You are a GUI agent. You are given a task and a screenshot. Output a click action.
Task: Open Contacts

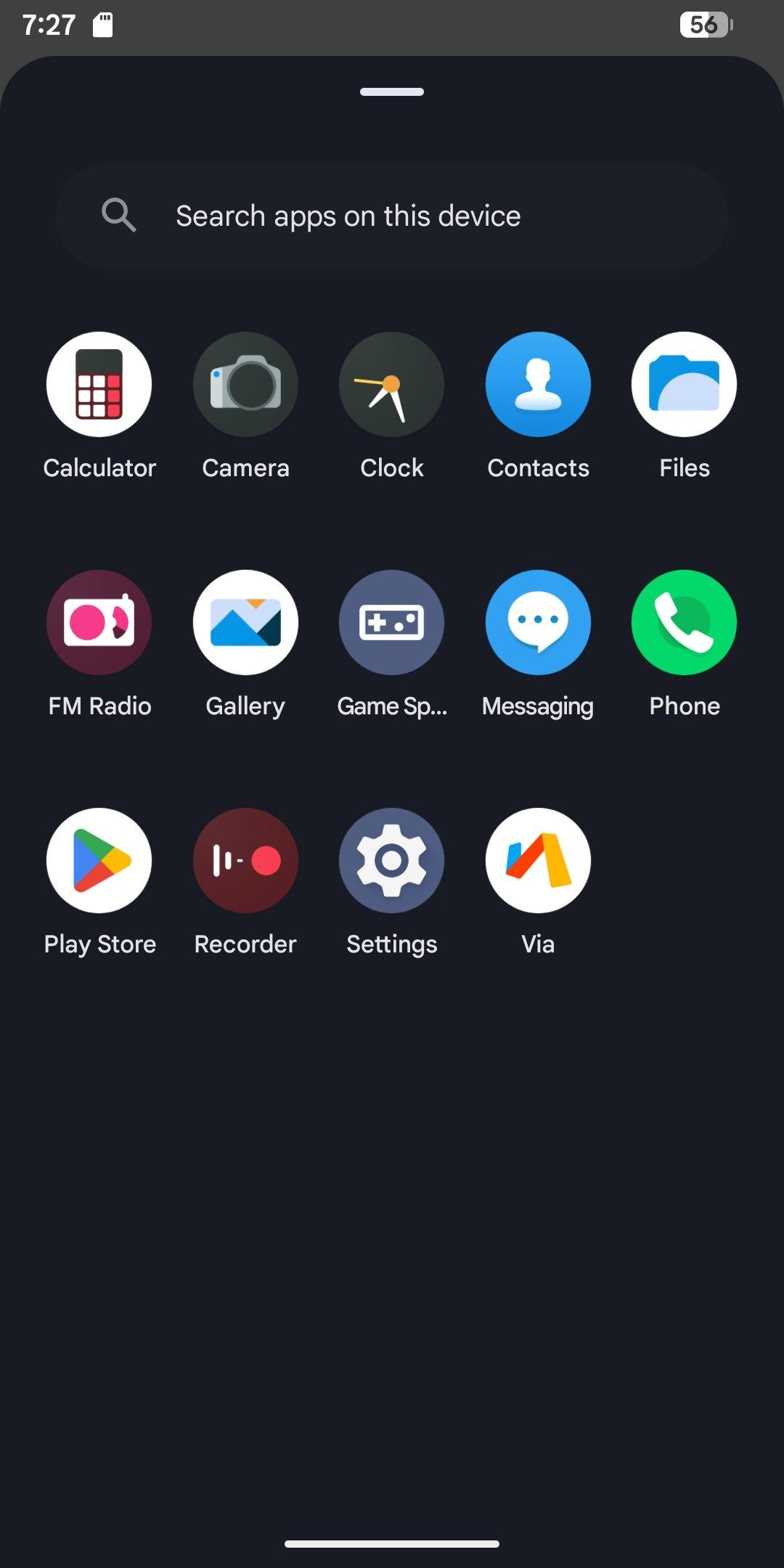[538, 385]
